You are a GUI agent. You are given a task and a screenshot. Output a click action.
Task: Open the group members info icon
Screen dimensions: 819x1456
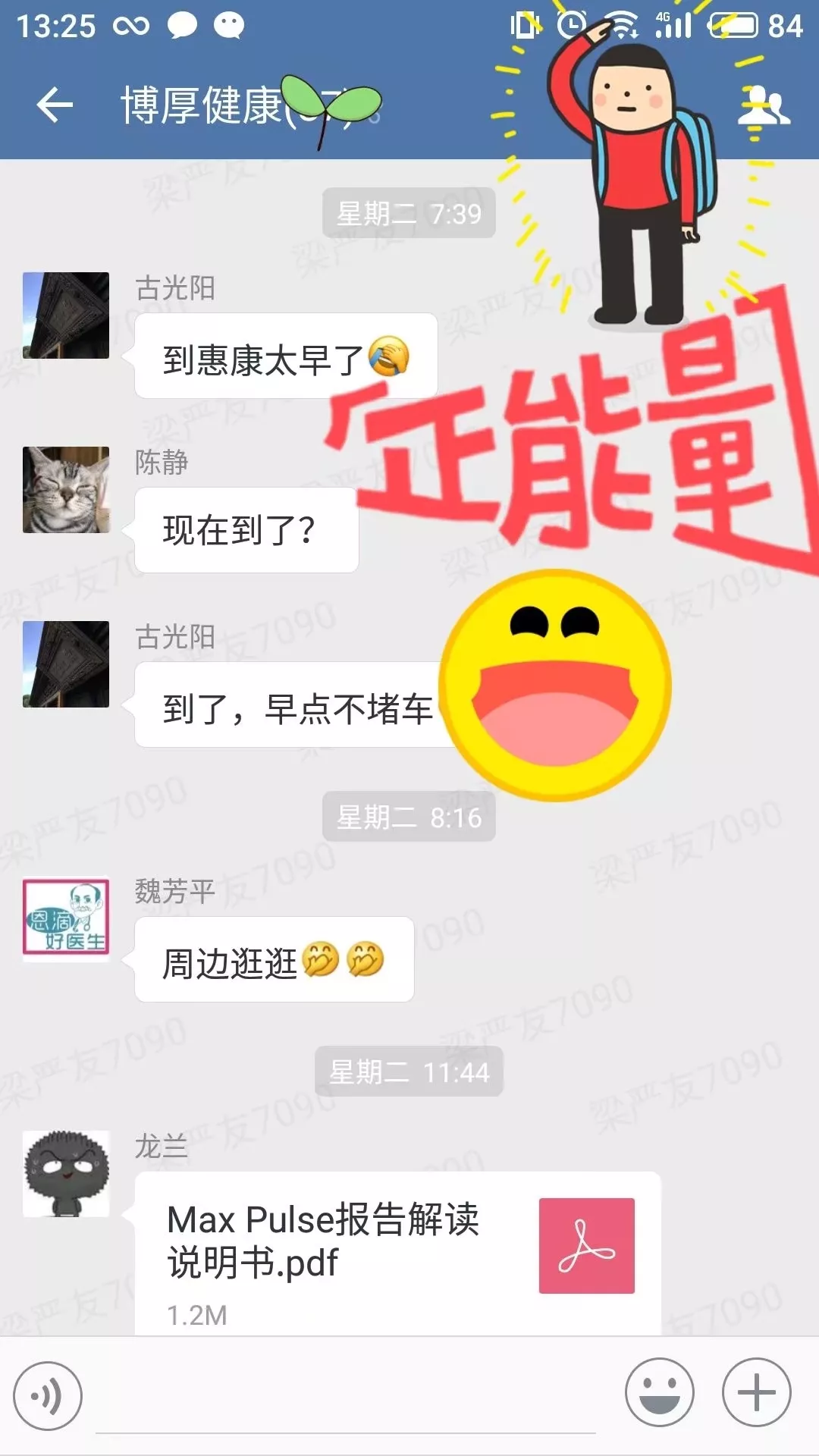[x=763, y=106]
